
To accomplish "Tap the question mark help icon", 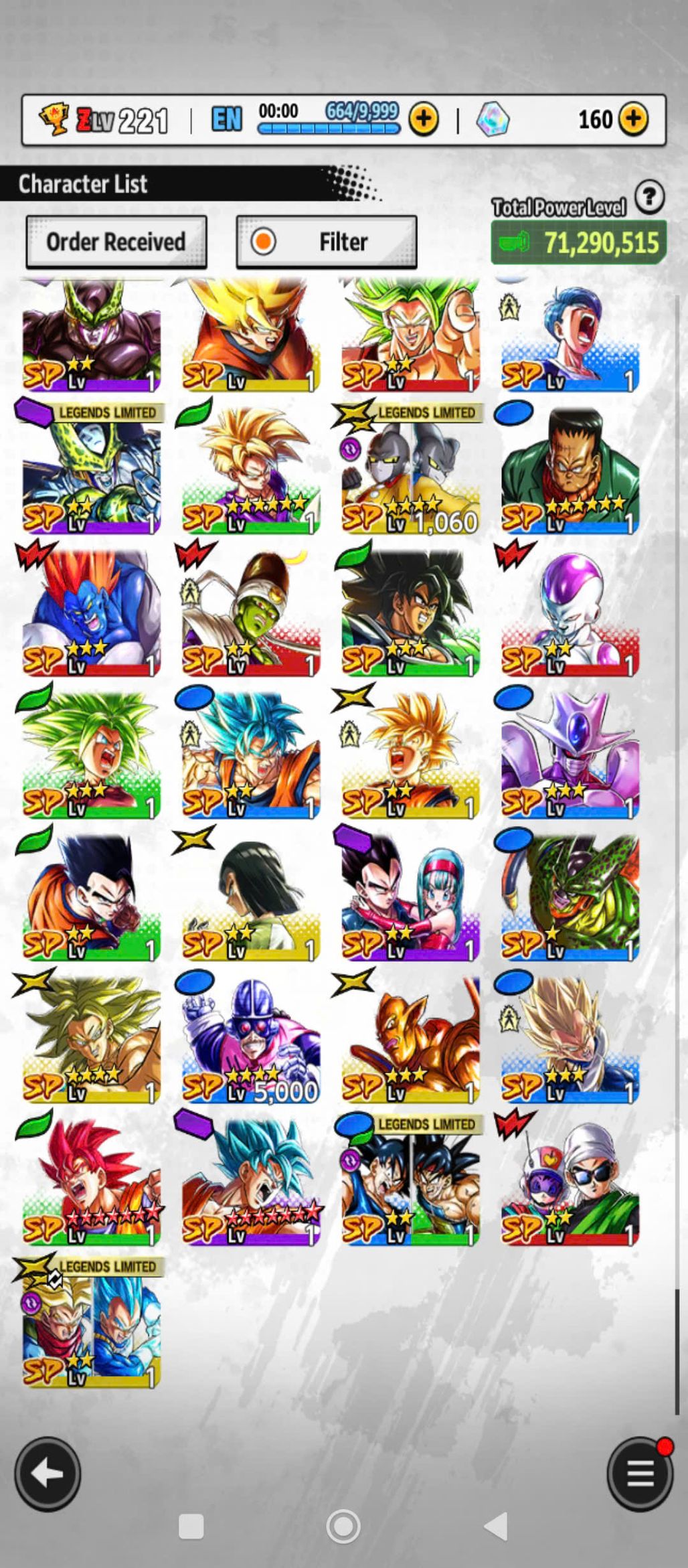I will [649, 197].
